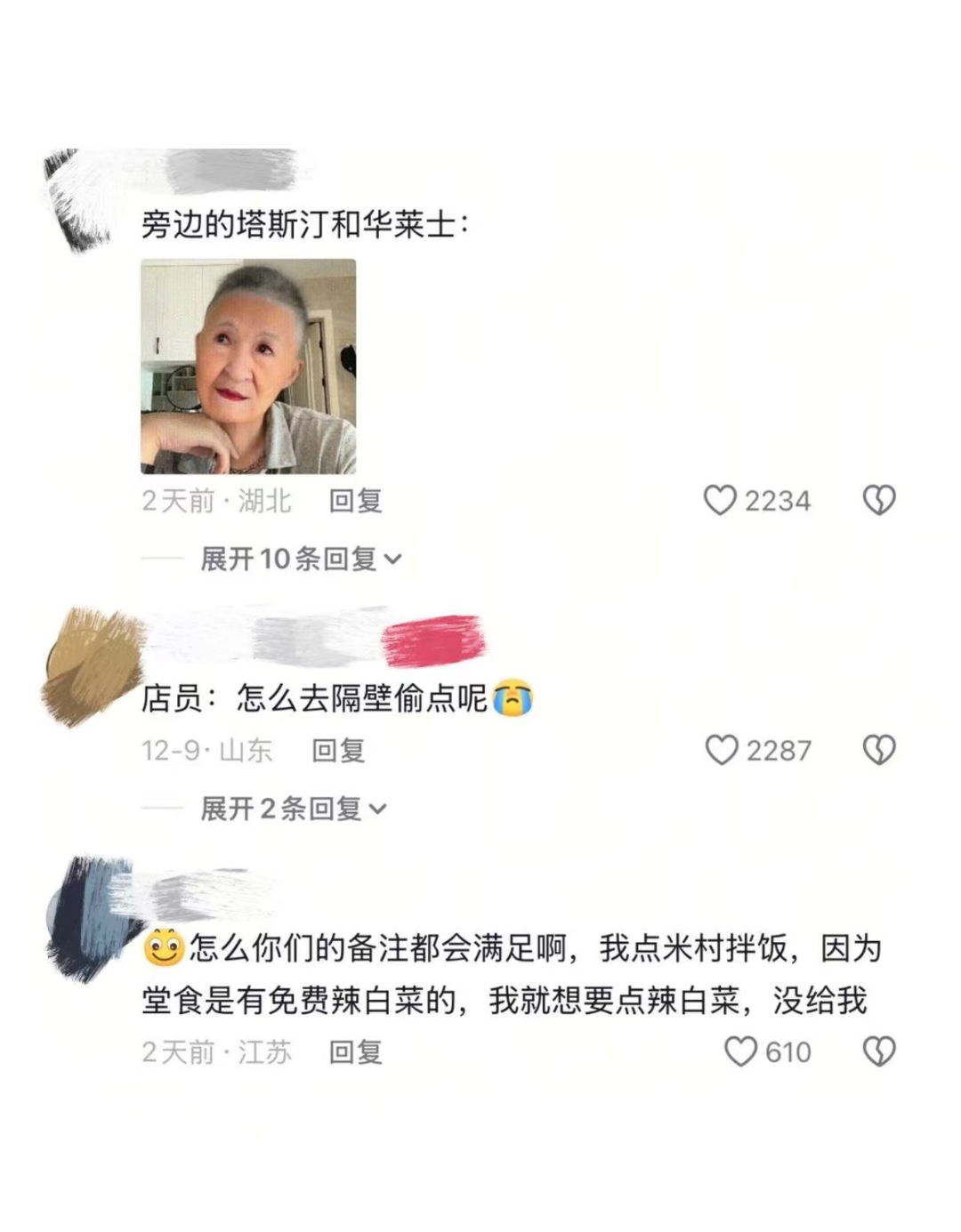This screenshot has width=961, height=1232.
Task: Reply to the 山东 comment
Action: click(x=338, y=750)
